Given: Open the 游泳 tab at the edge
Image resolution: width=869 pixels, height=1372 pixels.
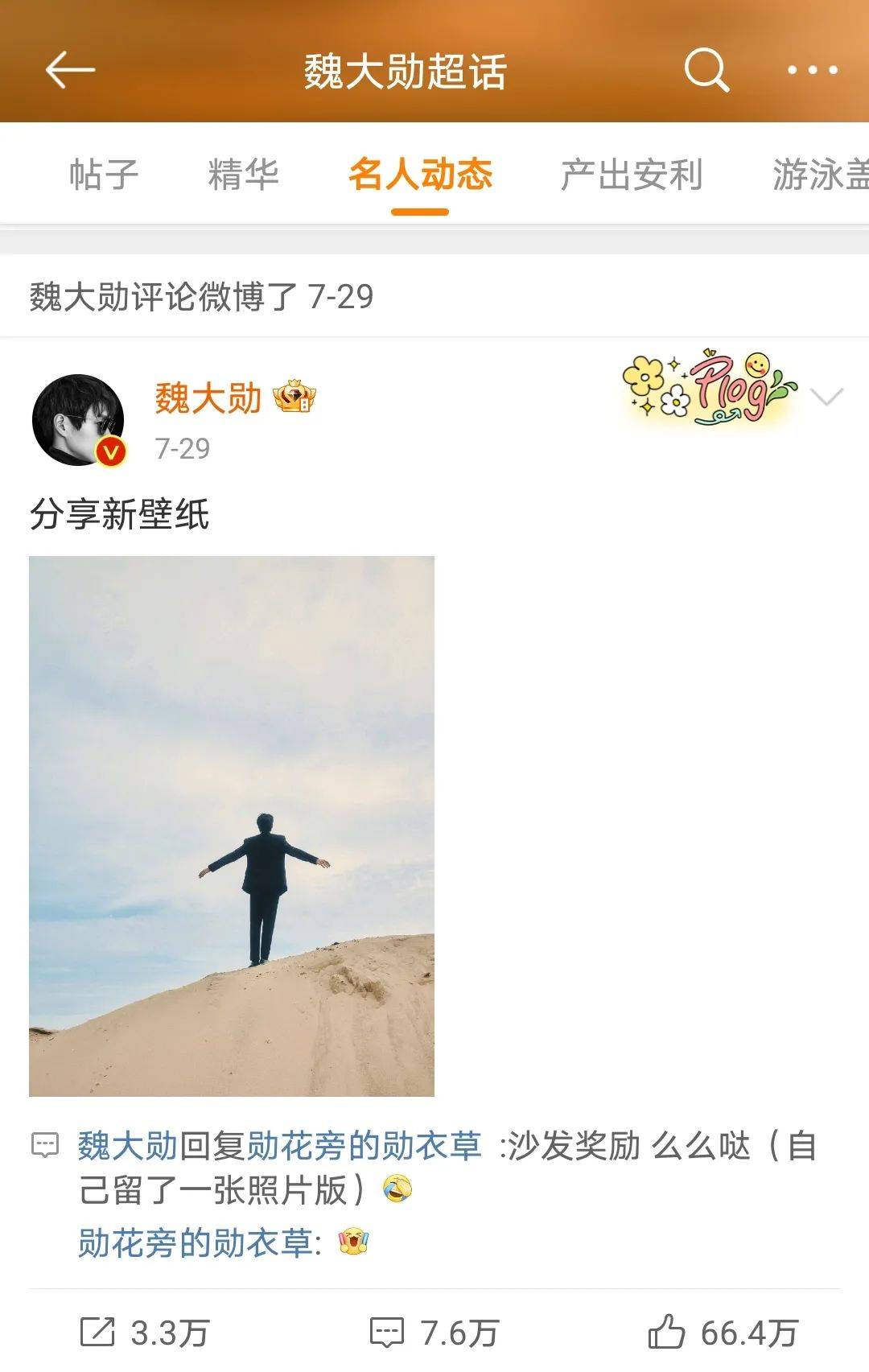Looking at the screenshot, I should 821,175.
